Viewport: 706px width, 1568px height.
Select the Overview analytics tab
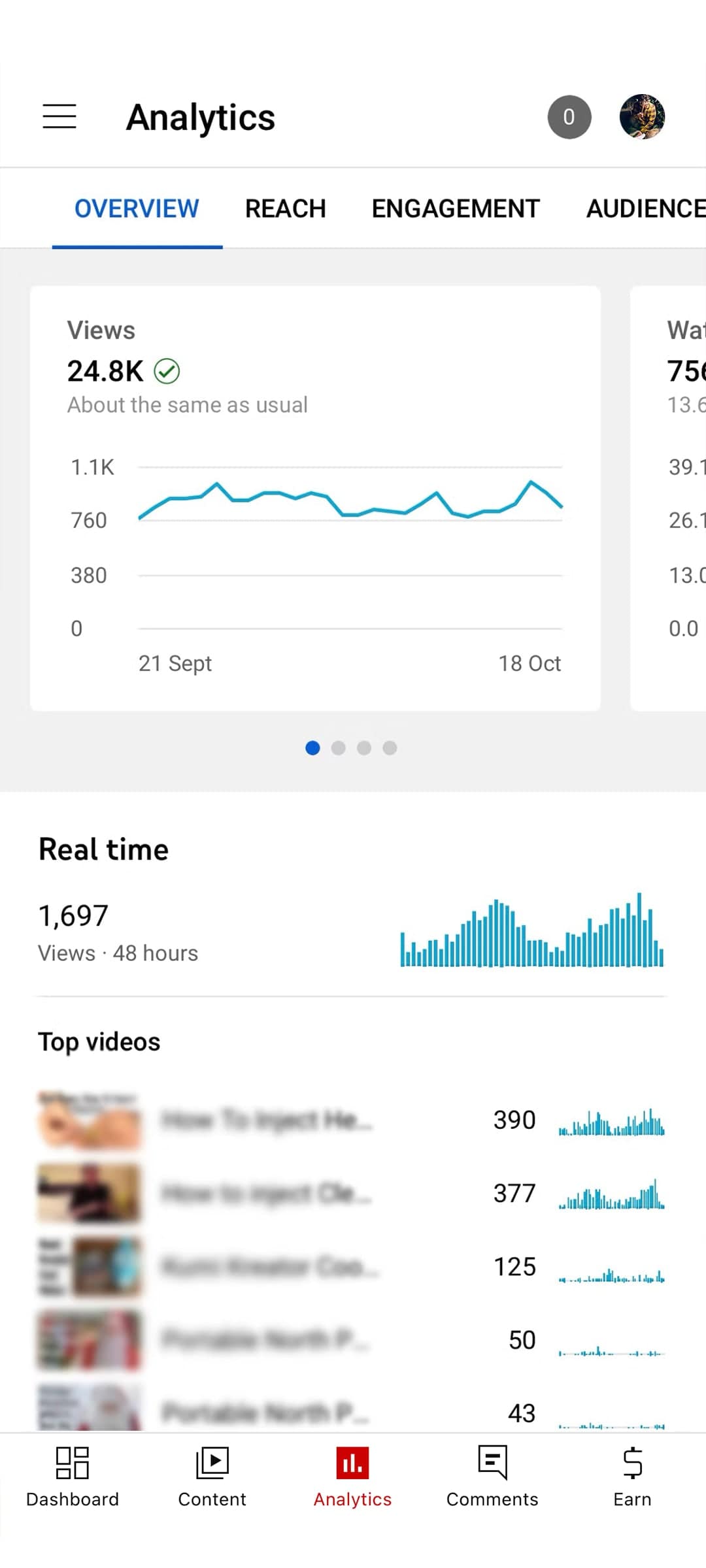137,209
